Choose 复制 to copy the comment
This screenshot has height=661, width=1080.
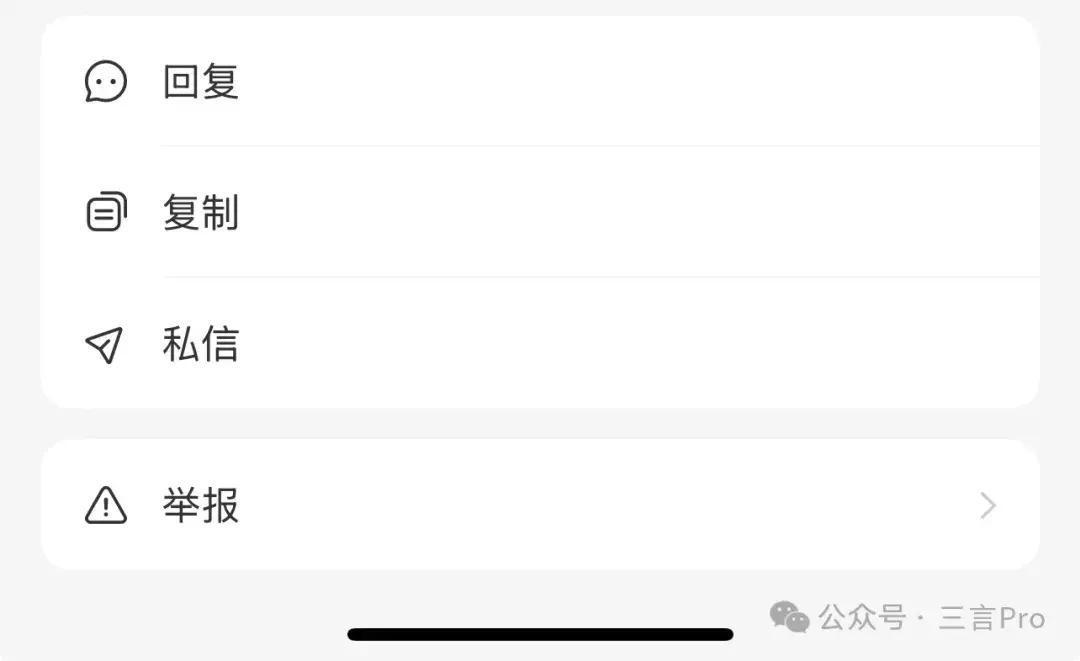[x=200, y=213]
